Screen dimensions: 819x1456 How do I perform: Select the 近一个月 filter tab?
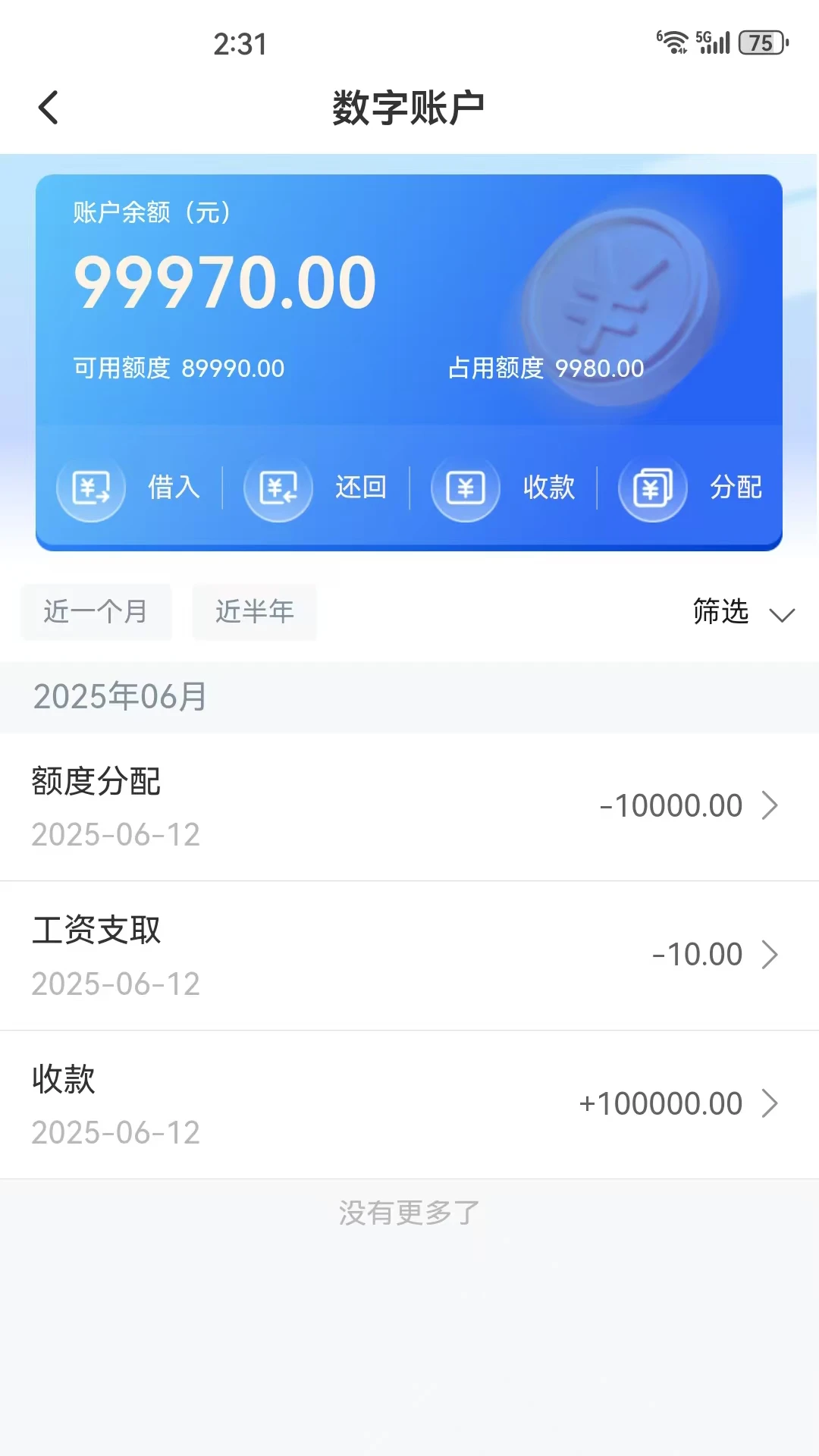[x=96, y=612]
